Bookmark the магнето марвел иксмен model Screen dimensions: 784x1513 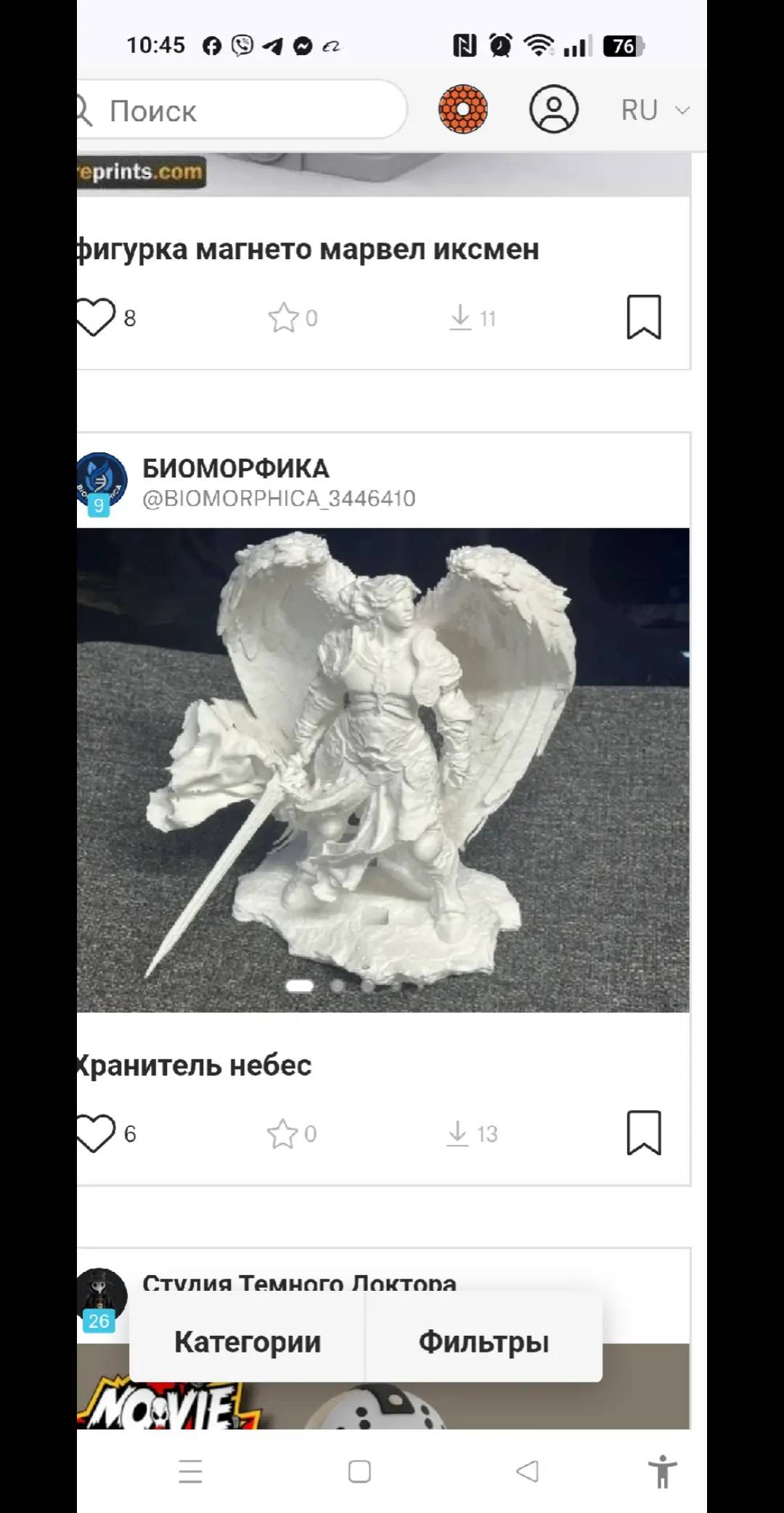[644, 317]
